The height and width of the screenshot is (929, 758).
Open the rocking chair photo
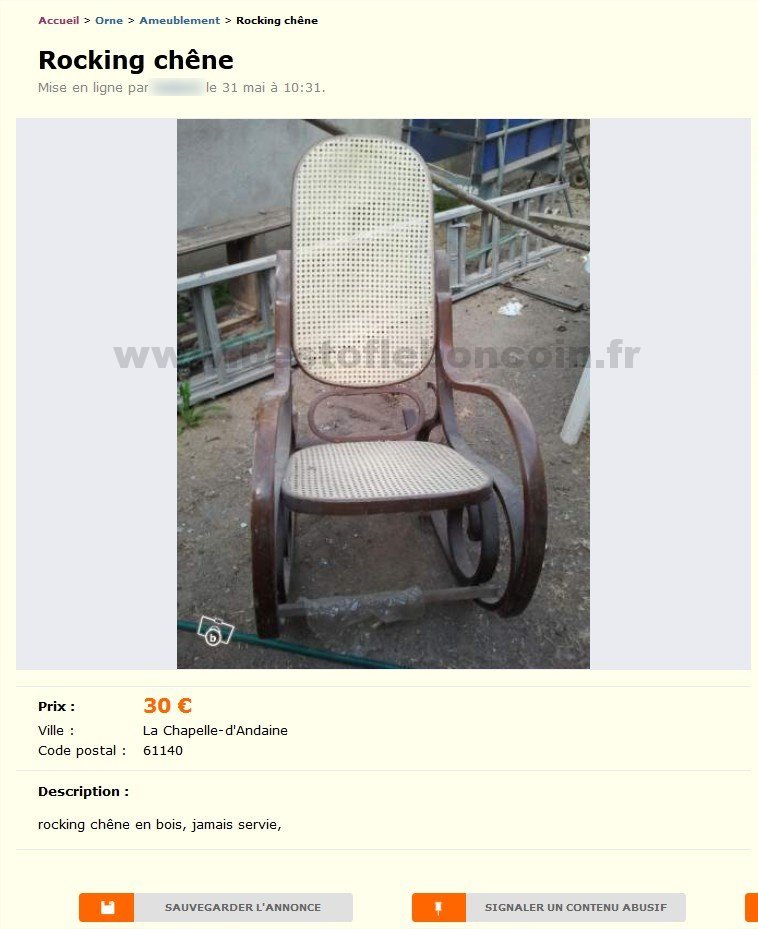[x=383, y=393]
